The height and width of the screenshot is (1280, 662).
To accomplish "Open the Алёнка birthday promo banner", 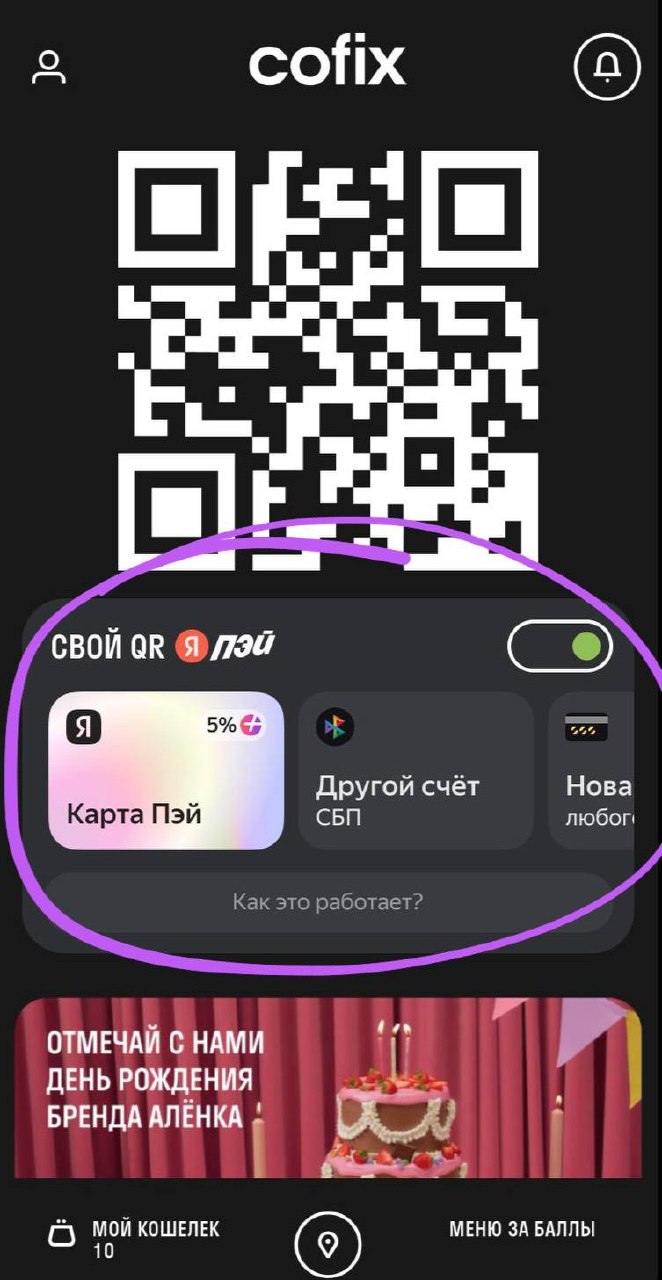I will [328, 1087].
